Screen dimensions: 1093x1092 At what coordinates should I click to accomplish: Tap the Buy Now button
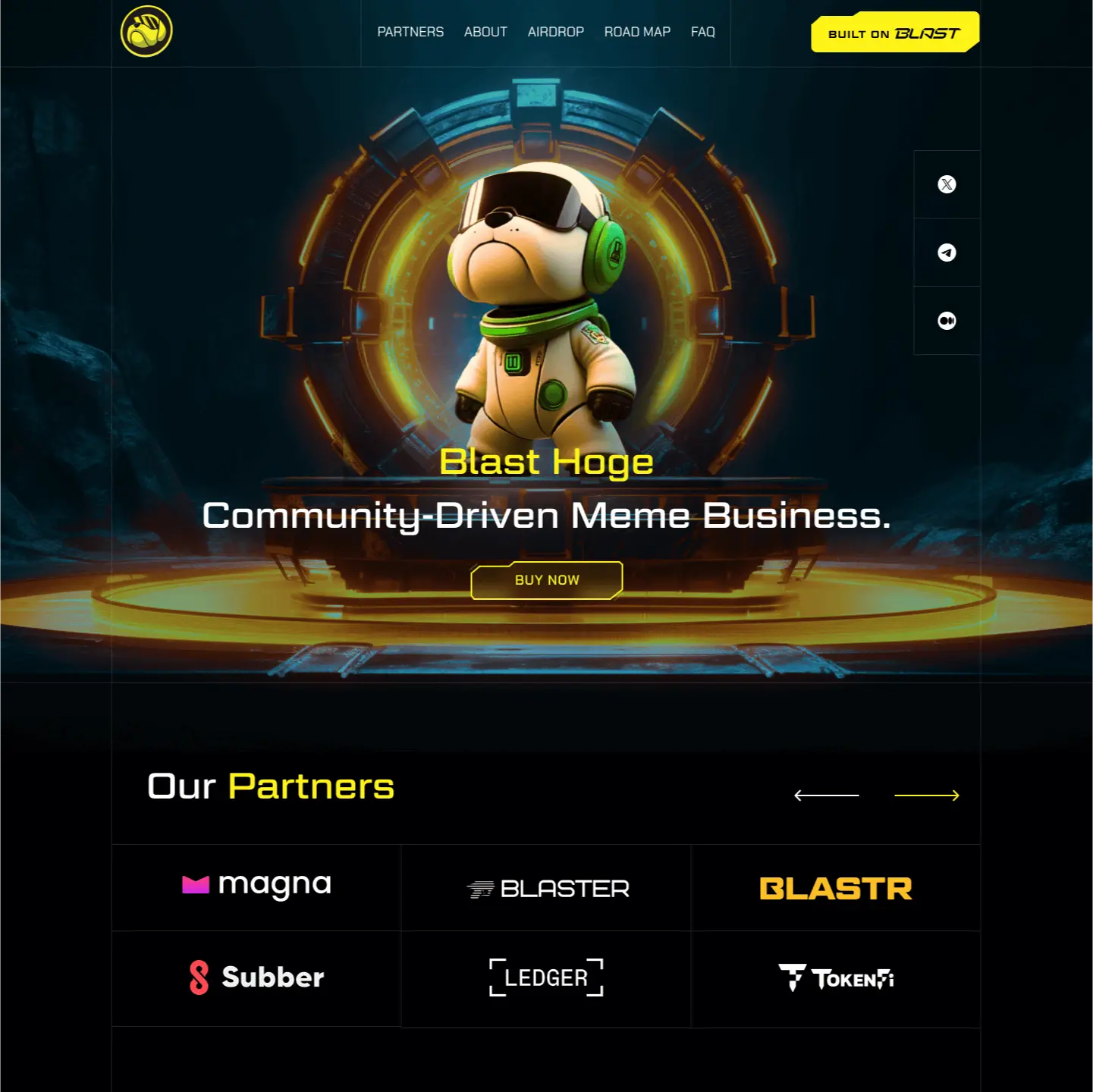[547, 580]
